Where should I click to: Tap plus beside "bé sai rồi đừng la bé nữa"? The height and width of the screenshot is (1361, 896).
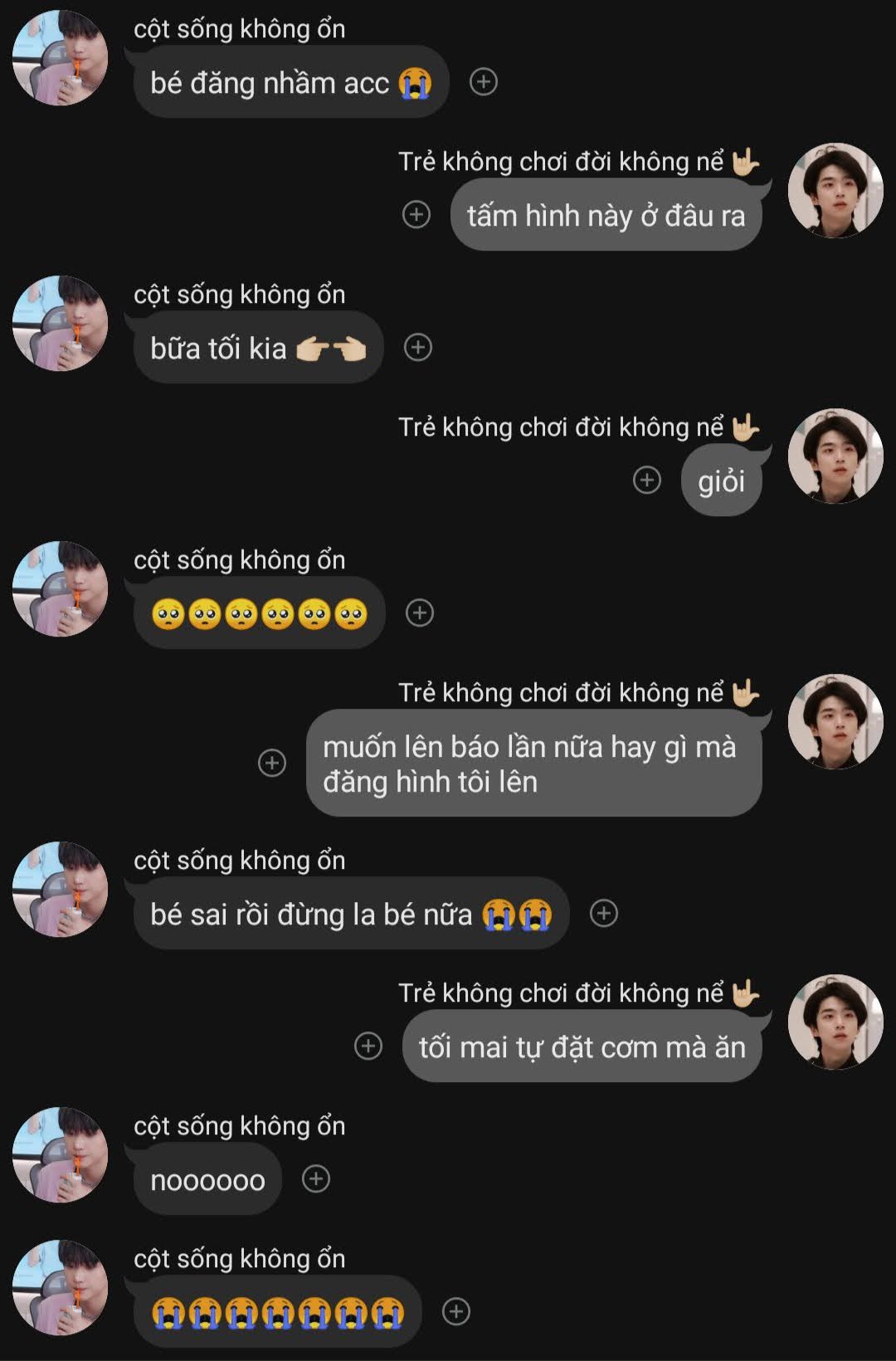coord(604,914)
